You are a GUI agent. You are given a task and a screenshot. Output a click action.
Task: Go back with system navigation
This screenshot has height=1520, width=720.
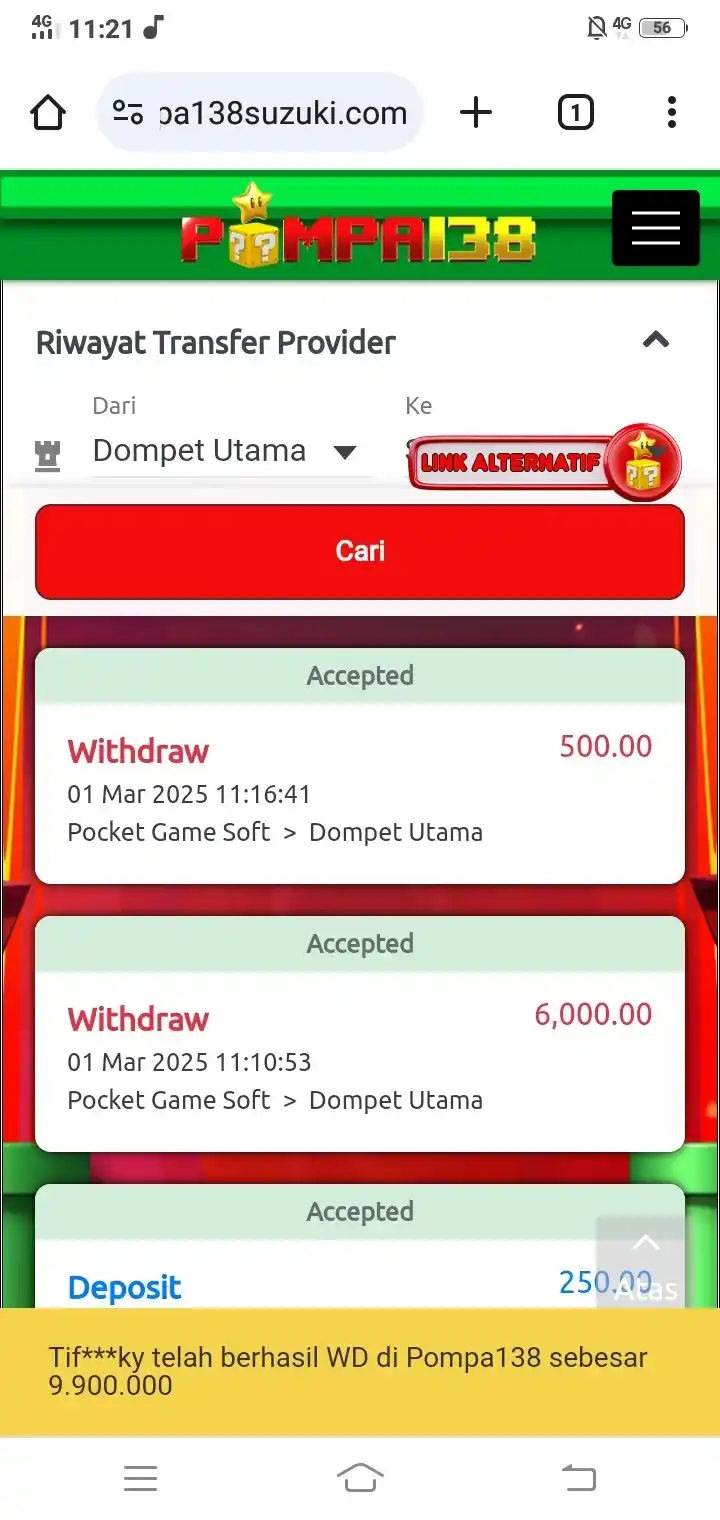(x=578, y=1477)
